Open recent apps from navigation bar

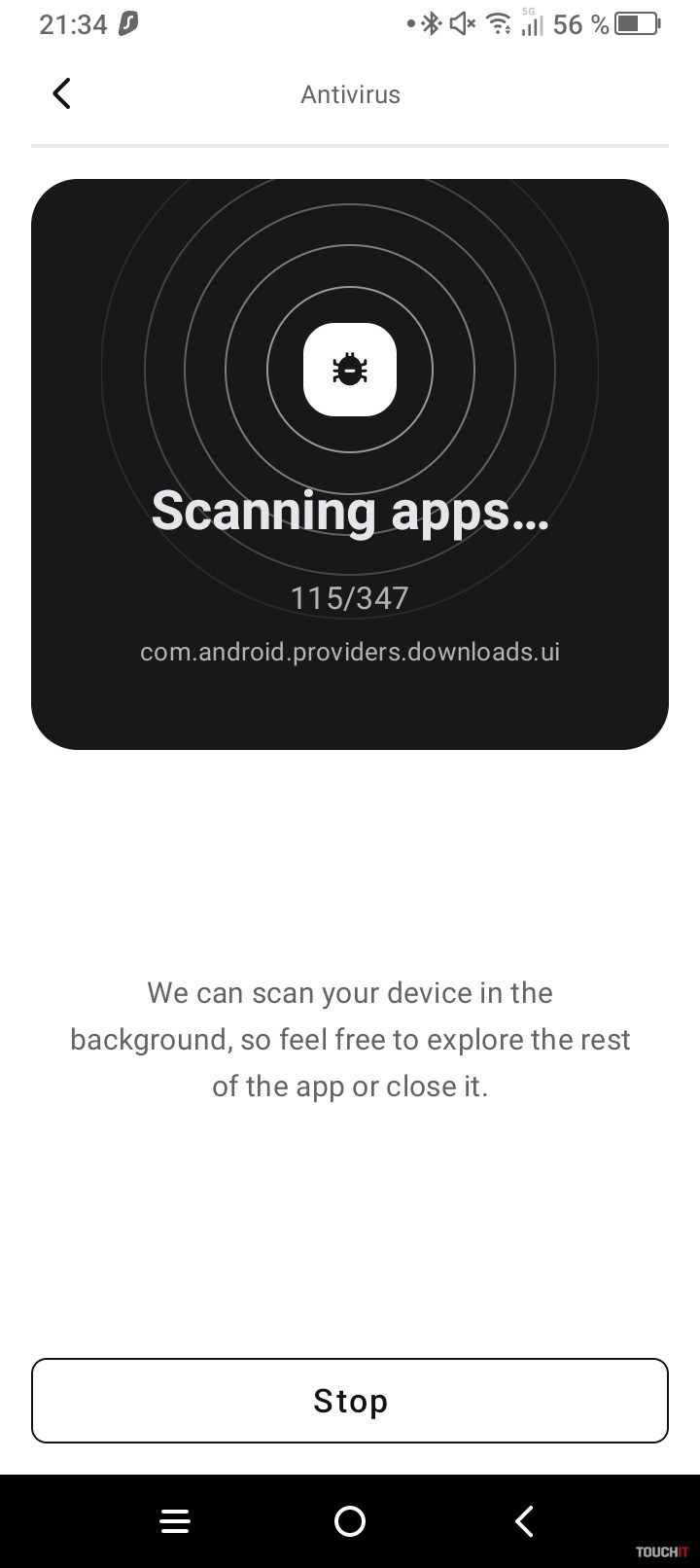click(x=175, y=1521)
